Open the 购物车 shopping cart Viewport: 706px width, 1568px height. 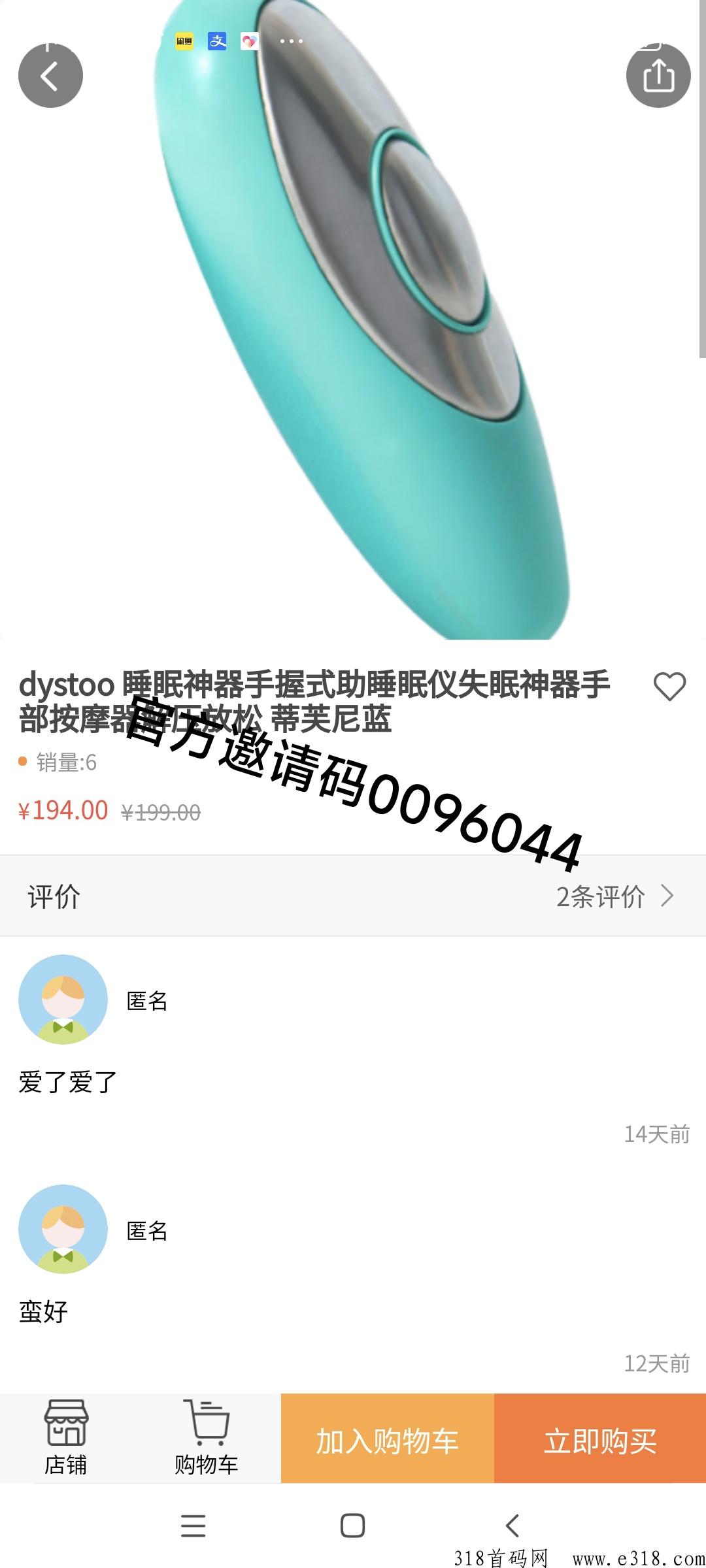click(206, 1438)
